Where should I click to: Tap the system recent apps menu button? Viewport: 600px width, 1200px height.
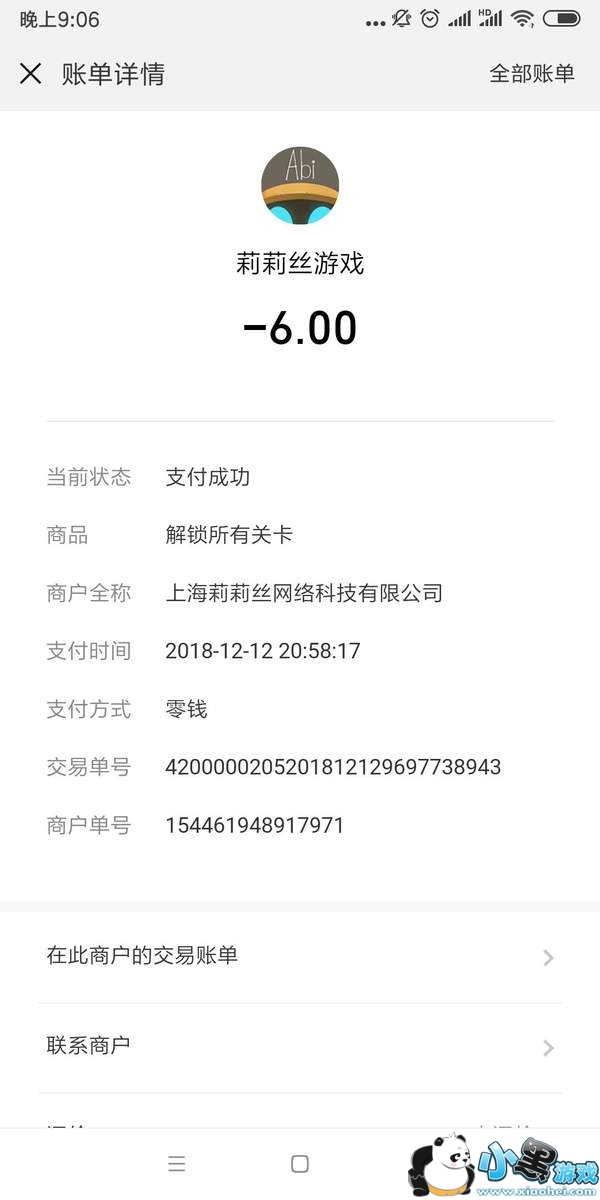pyautogui.click(x=177, y=1163)
